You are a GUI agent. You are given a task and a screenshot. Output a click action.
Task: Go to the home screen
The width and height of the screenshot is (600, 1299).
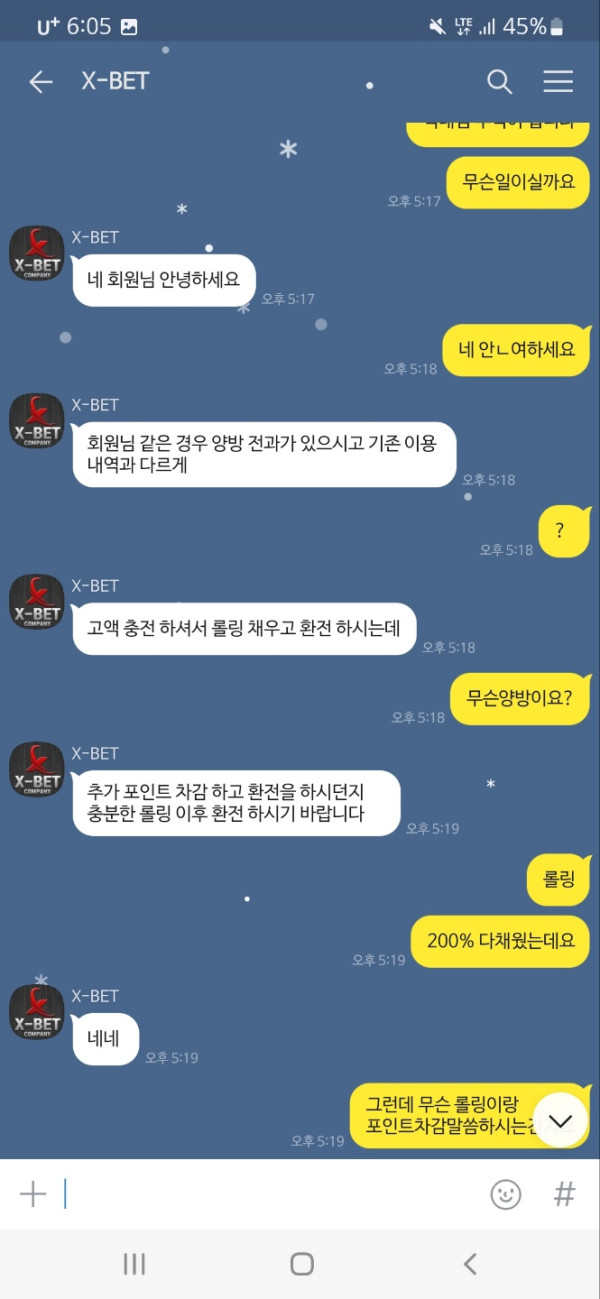pyautogui.click(x=301, y=1263)
